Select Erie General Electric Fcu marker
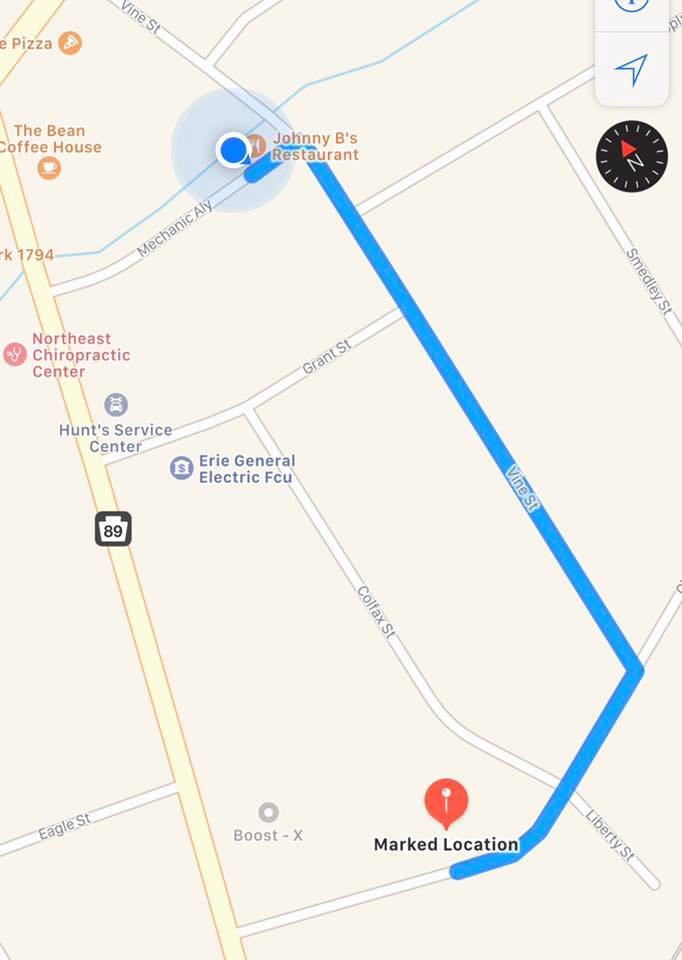The height and width of the screenshot is (960, 682). [181, 468]
